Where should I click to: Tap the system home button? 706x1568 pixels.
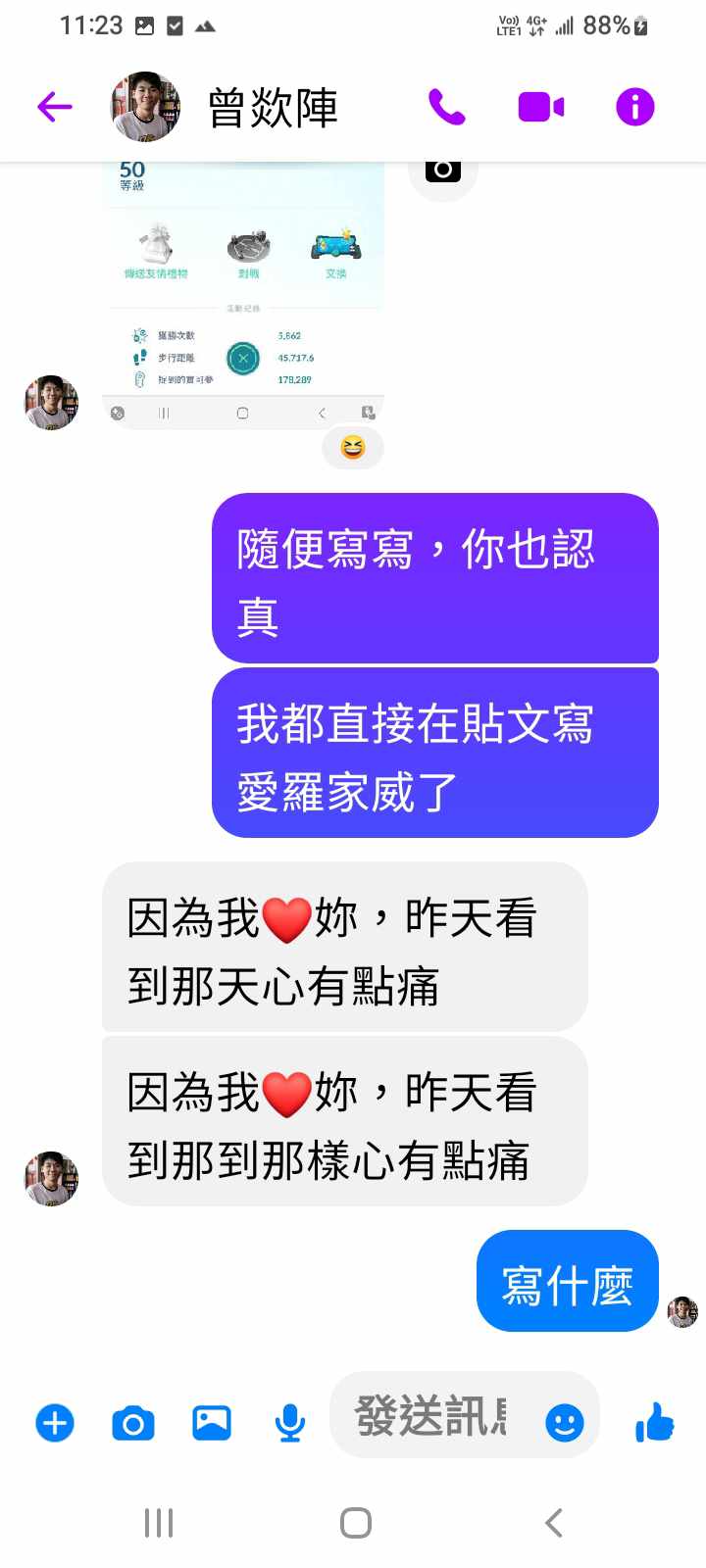click(x=355, y=1523)
